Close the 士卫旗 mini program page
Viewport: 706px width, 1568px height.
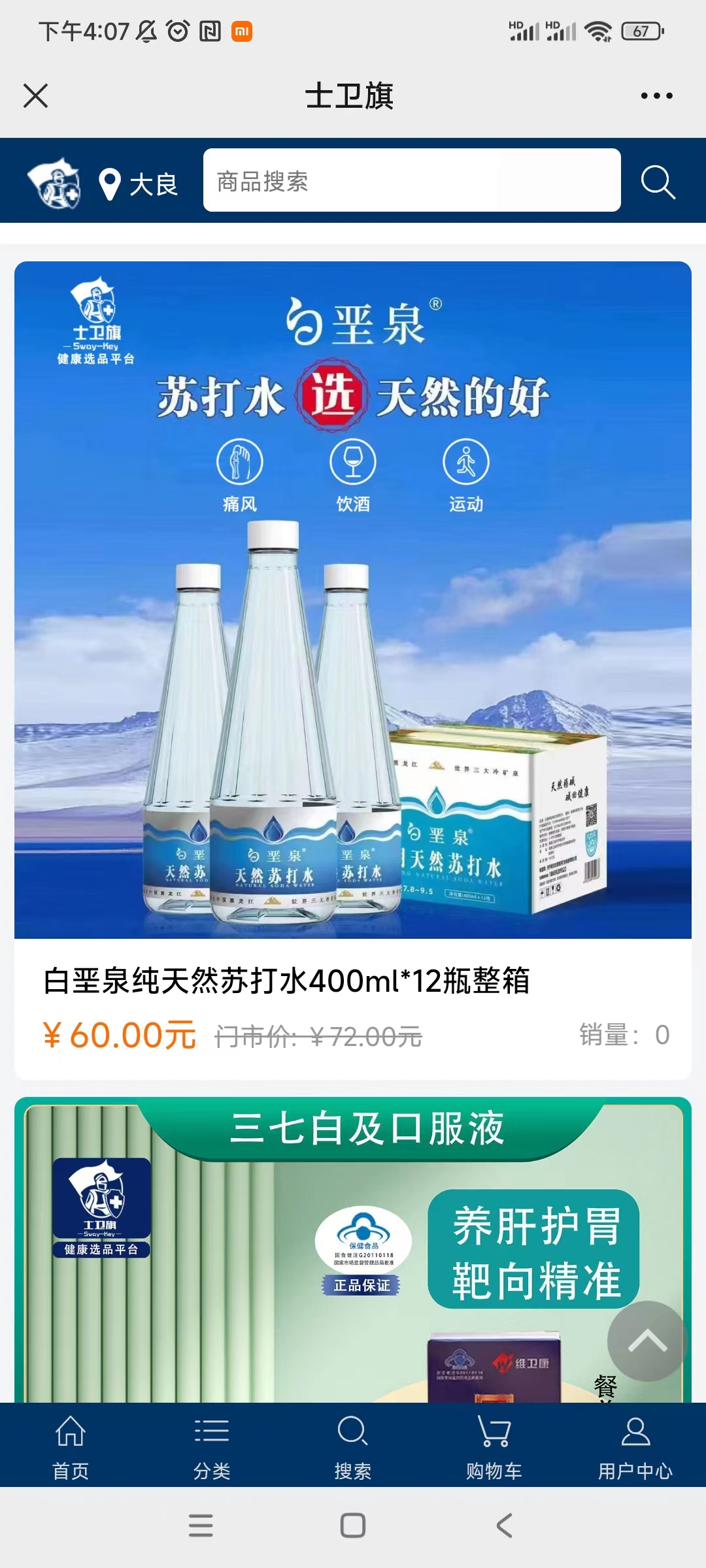pos(35,96)
